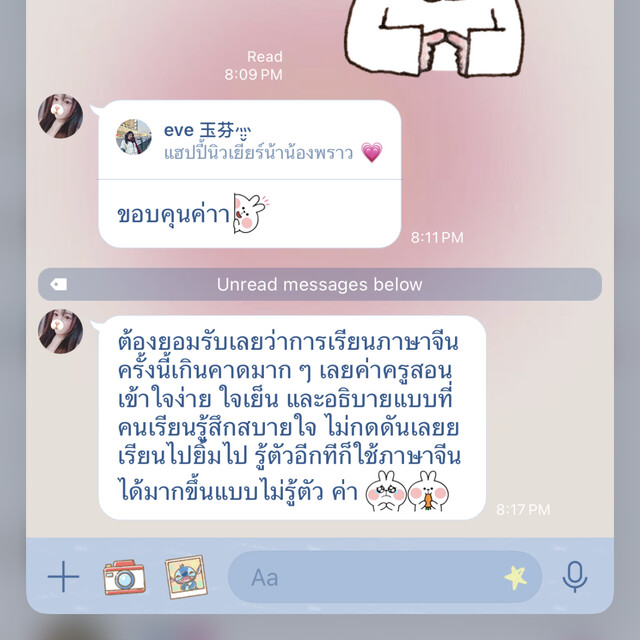Open the plus attachment menu

[x=63, y=577]
